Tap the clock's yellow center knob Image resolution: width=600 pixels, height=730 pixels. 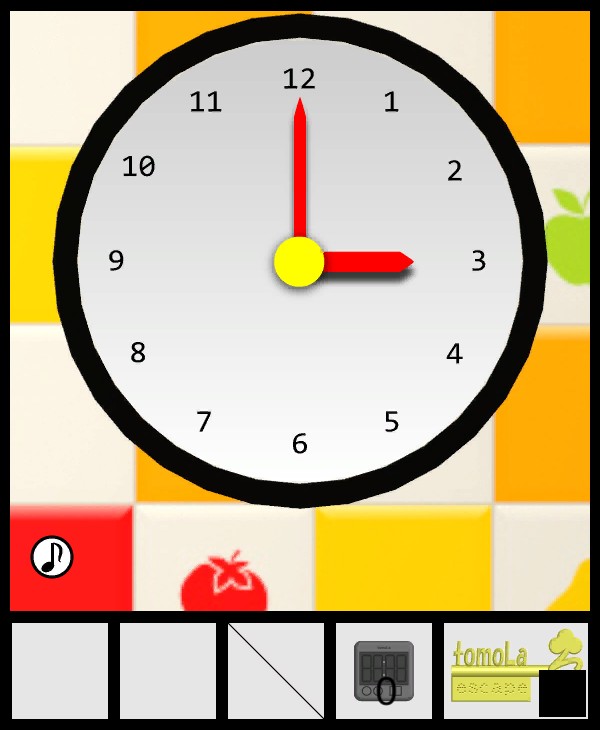click(x=299, y=262)
